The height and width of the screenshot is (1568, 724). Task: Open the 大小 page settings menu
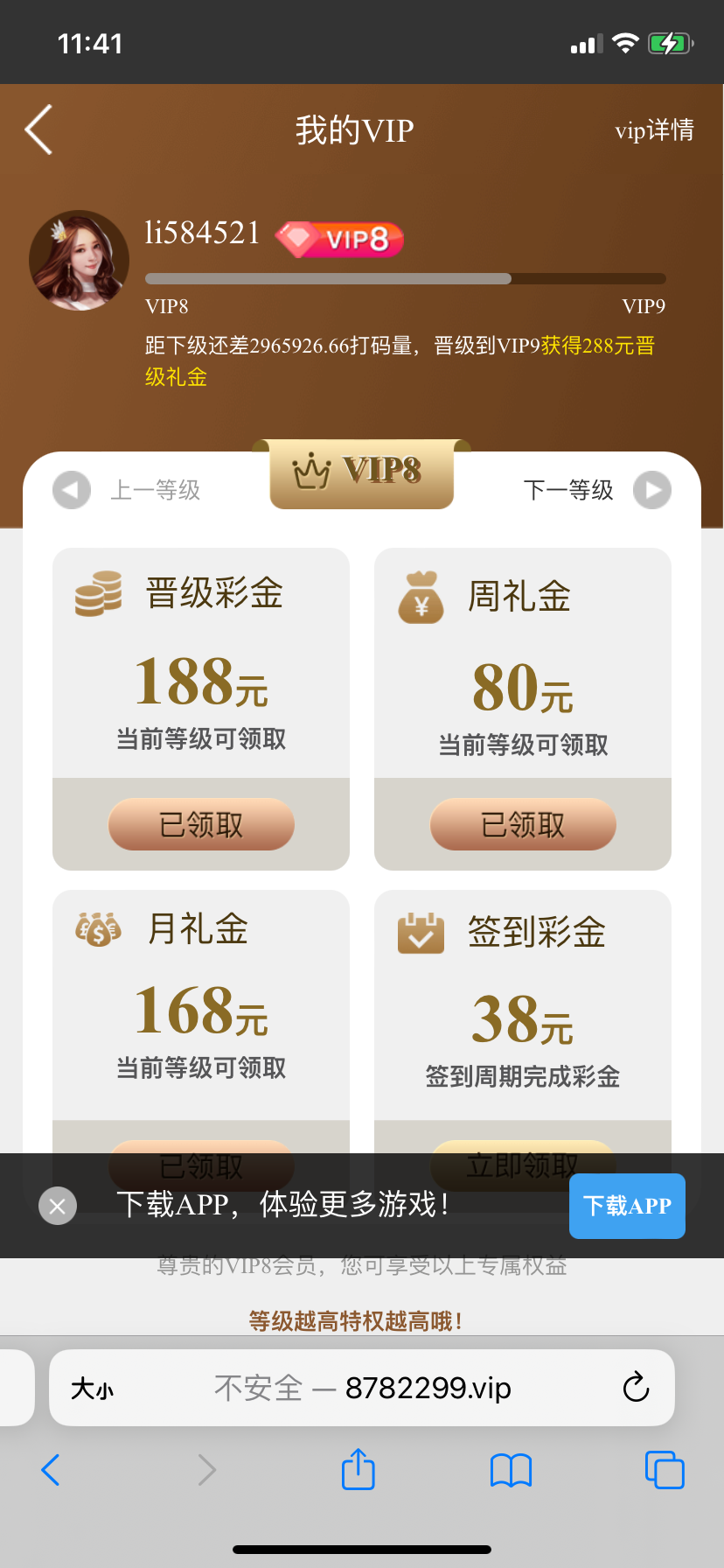click(x=92, y=1388)
